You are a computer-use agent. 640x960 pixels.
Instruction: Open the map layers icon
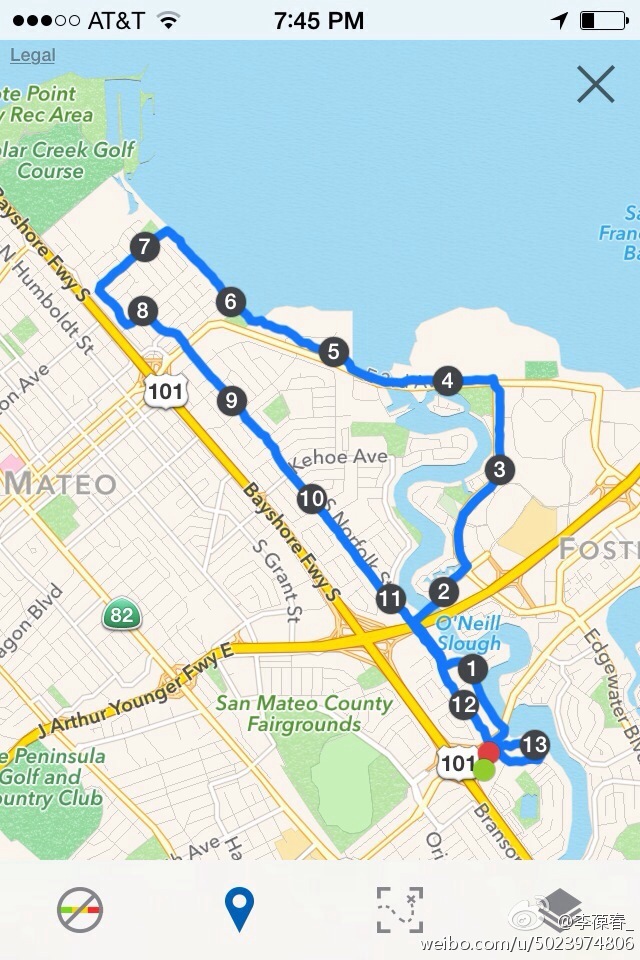coord(562,907)
